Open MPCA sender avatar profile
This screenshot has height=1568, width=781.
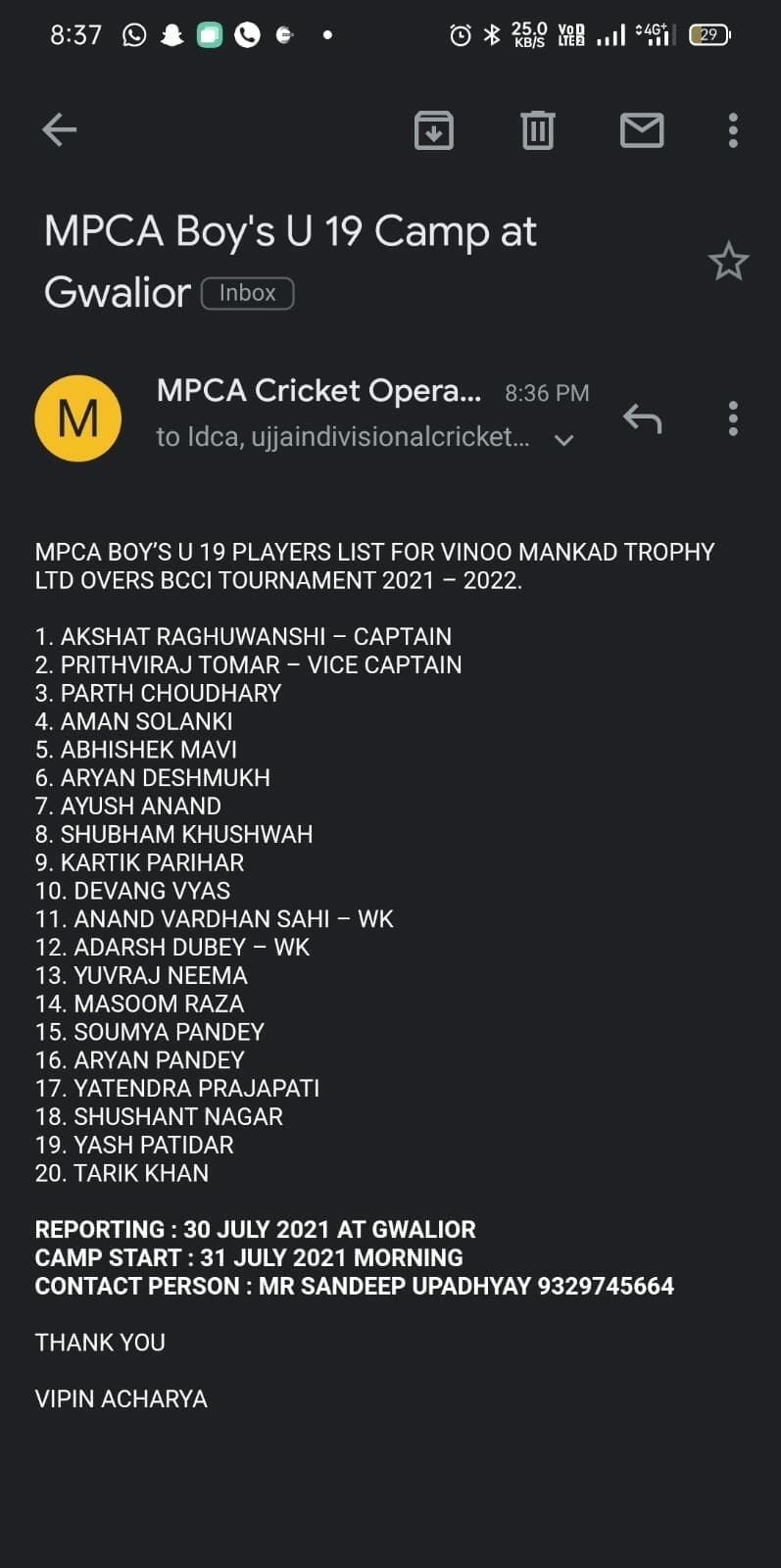[x=78, y=418]
